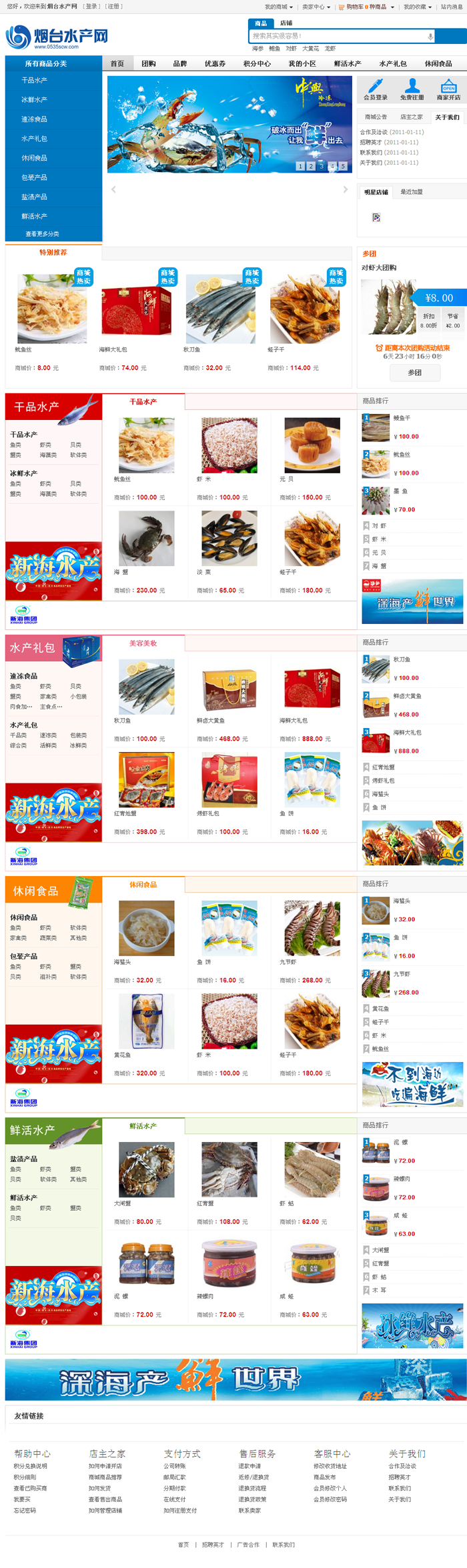Switch to the 商城公告 tab
467x1568 pixels.
pos(376,117)
